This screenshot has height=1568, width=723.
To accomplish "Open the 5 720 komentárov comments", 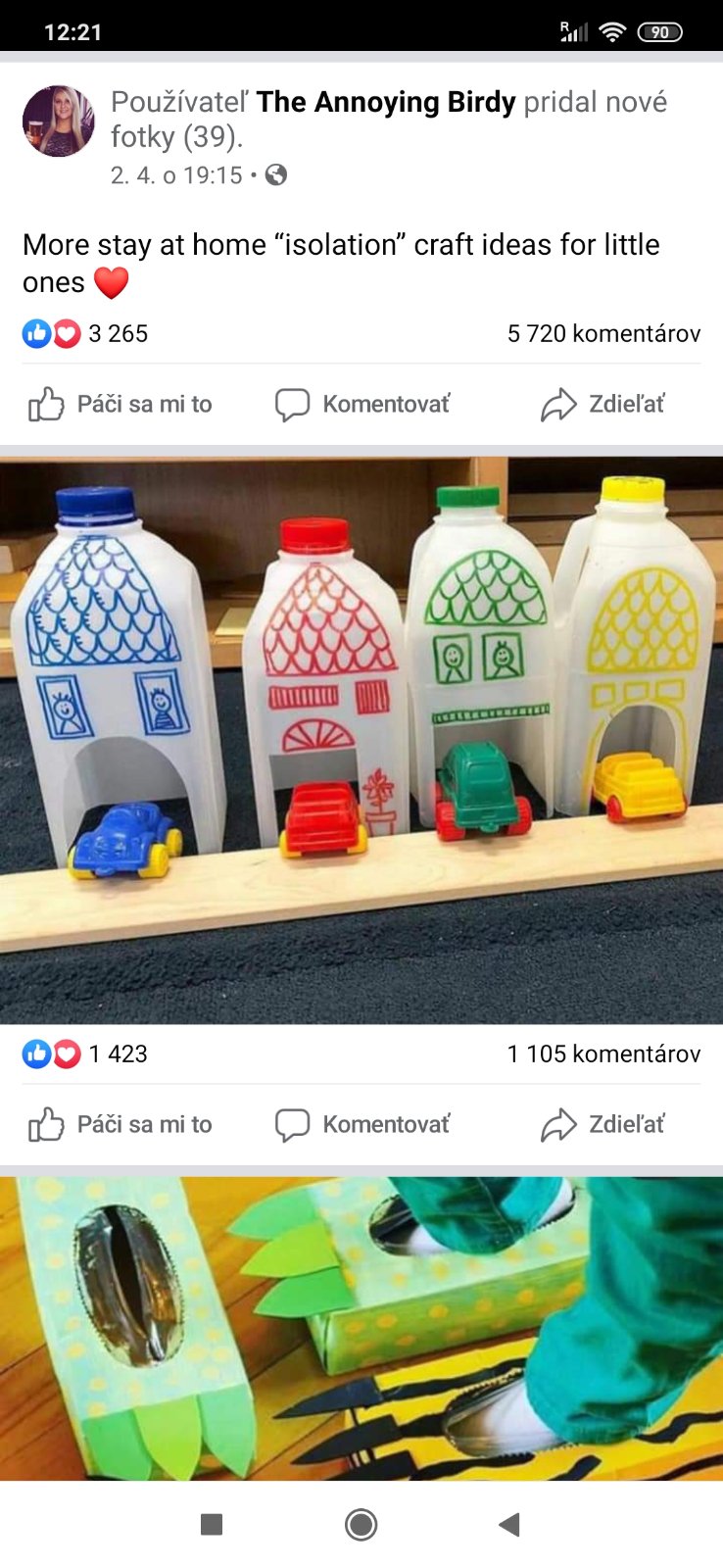I will (x=603, y=334).
